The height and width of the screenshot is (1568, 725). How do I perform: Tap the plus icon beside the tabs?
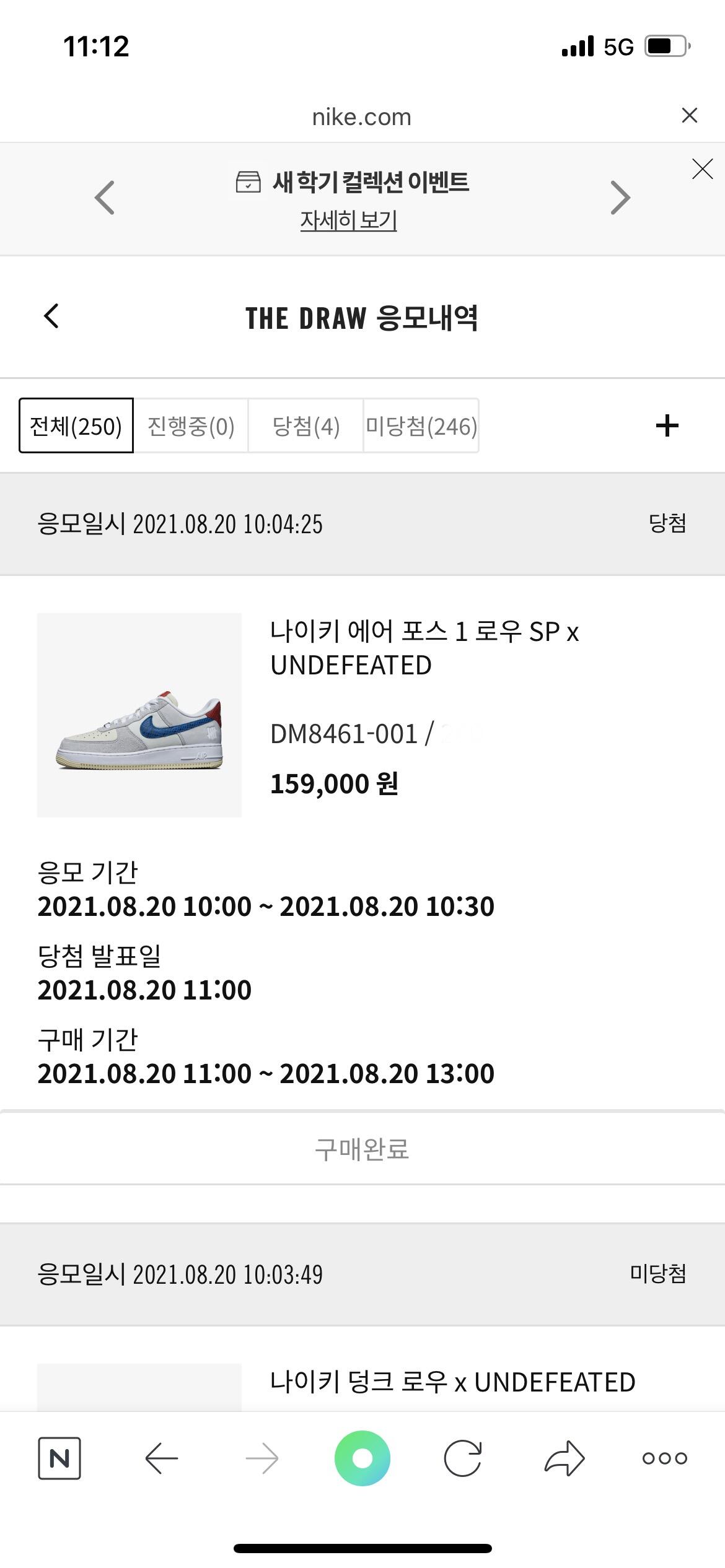(667, 426)
